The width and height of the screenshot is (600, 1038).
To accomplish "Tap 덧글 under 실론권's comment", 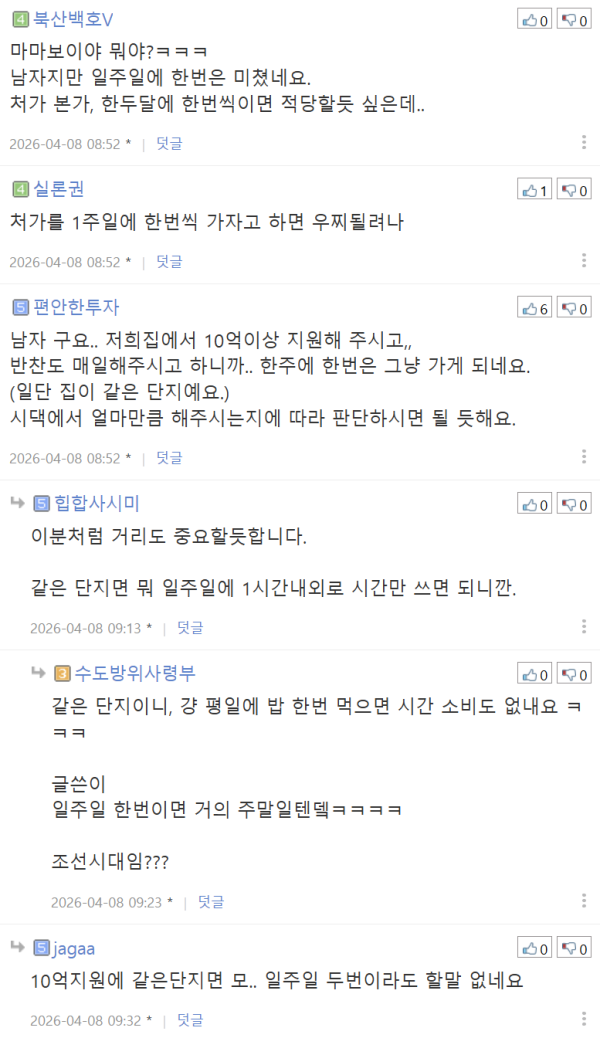I will (x=169, y=261).
